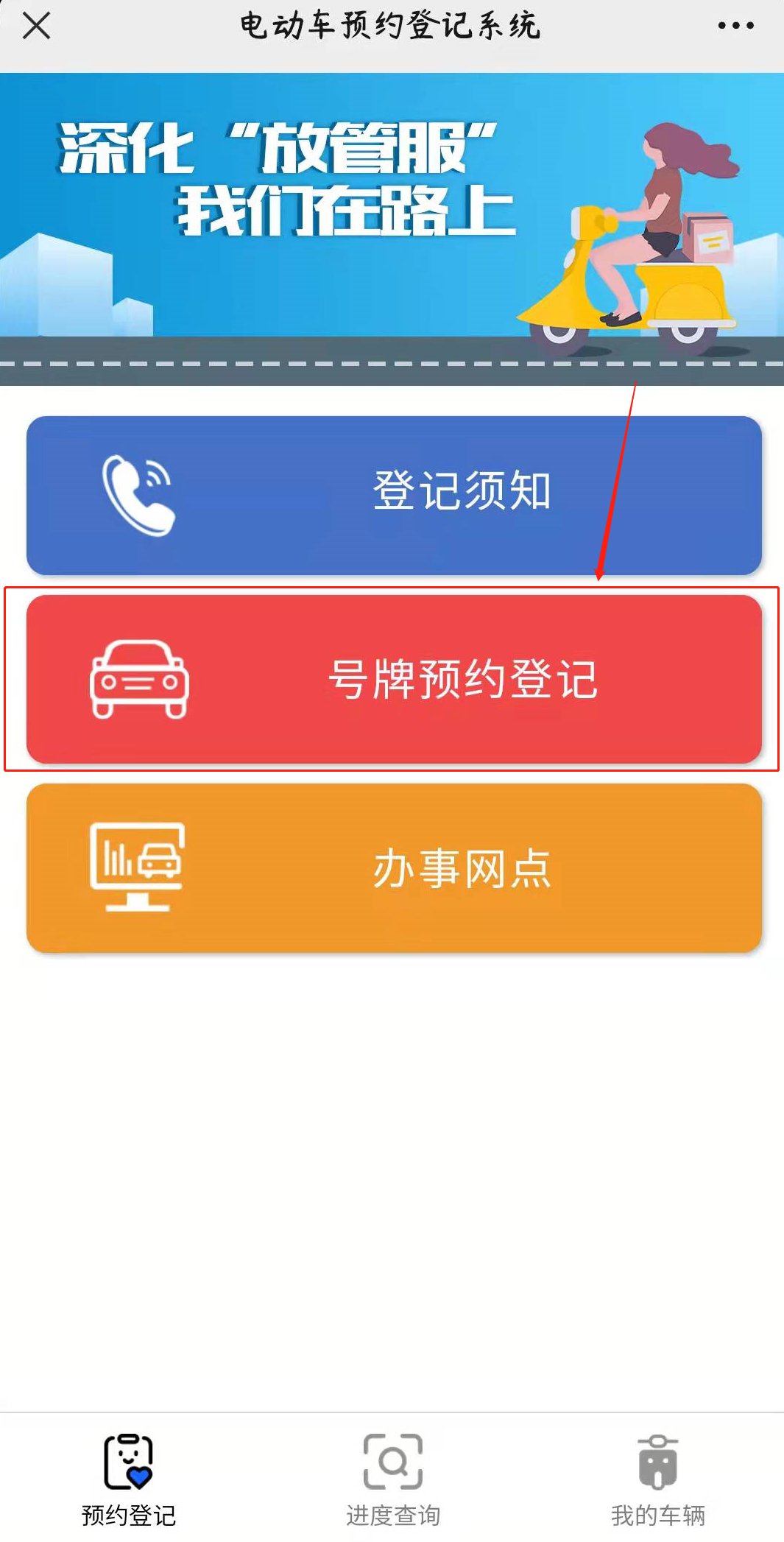Go to the 我的车辆 tab

coord(657,1480)
